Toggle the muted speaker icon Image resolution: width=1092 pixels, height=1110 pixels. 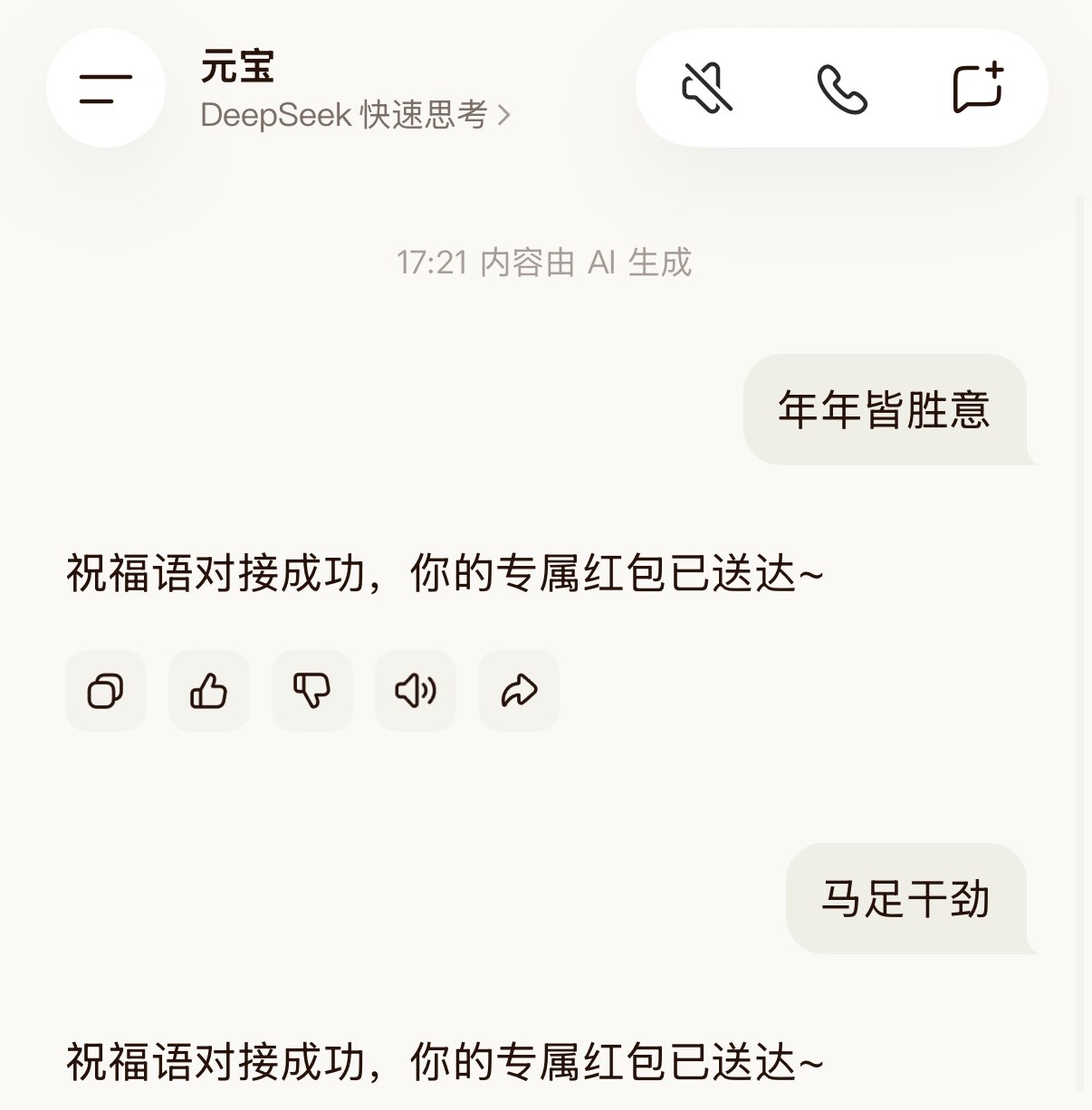706,88
